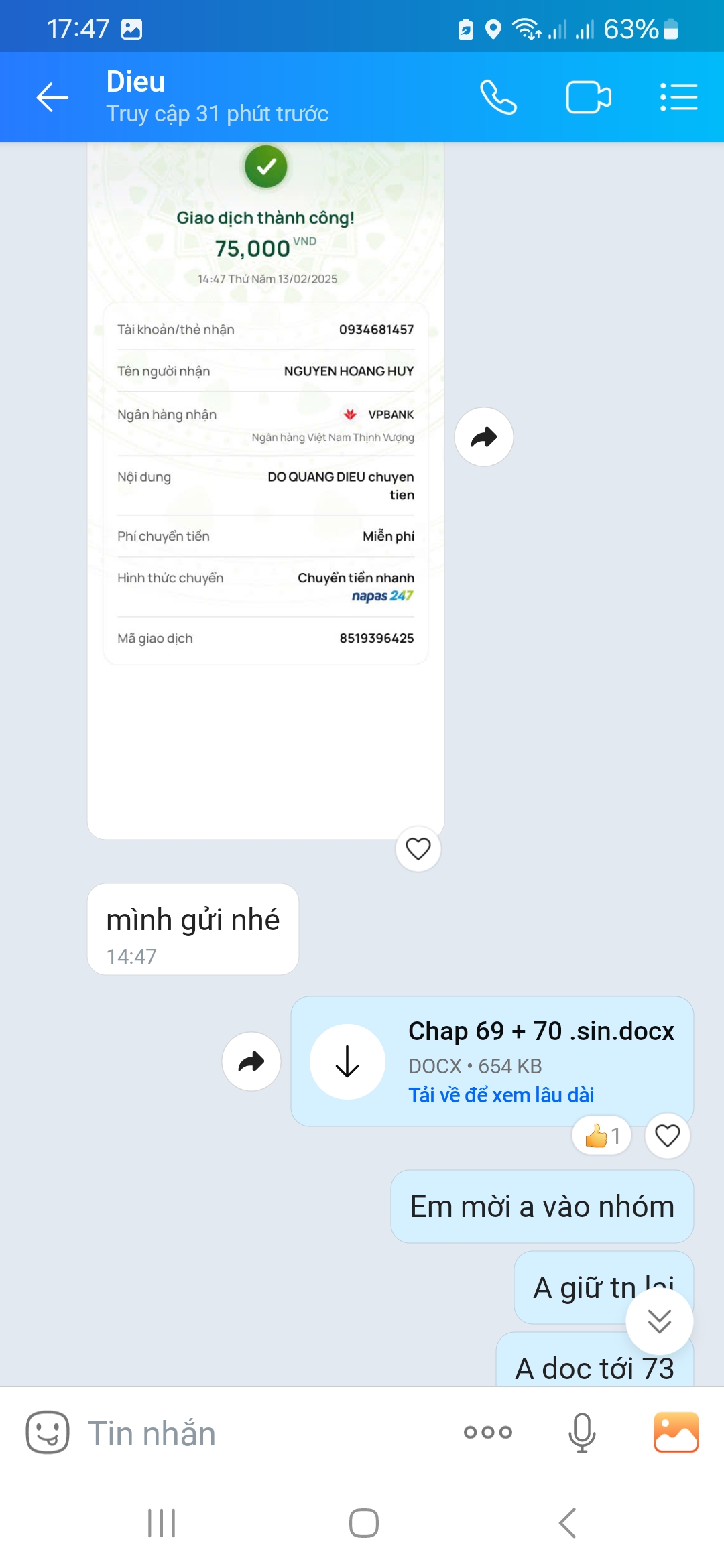This screenshot has width=724, height=1568.
Task: Tap "Tải về để xem lâu dài" link
Action: click(501, 1095)
